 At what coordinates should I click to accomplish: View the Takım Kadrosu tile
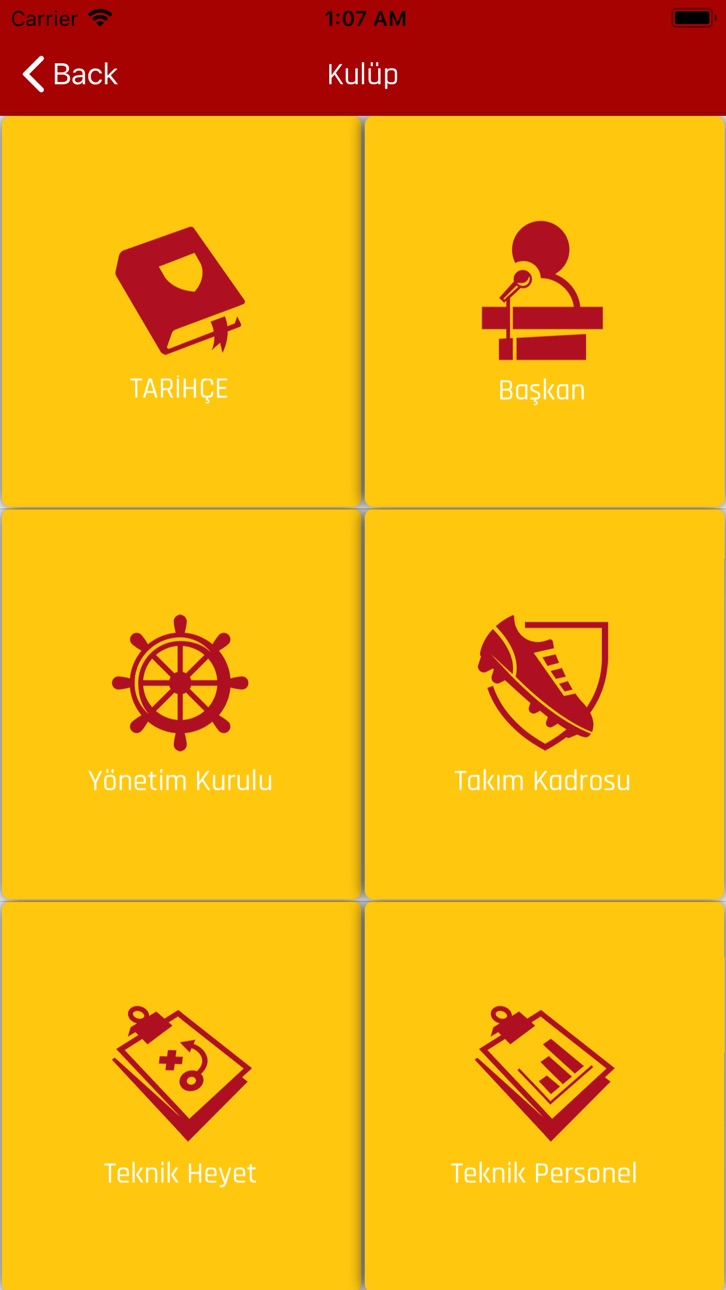click(543, 704)
